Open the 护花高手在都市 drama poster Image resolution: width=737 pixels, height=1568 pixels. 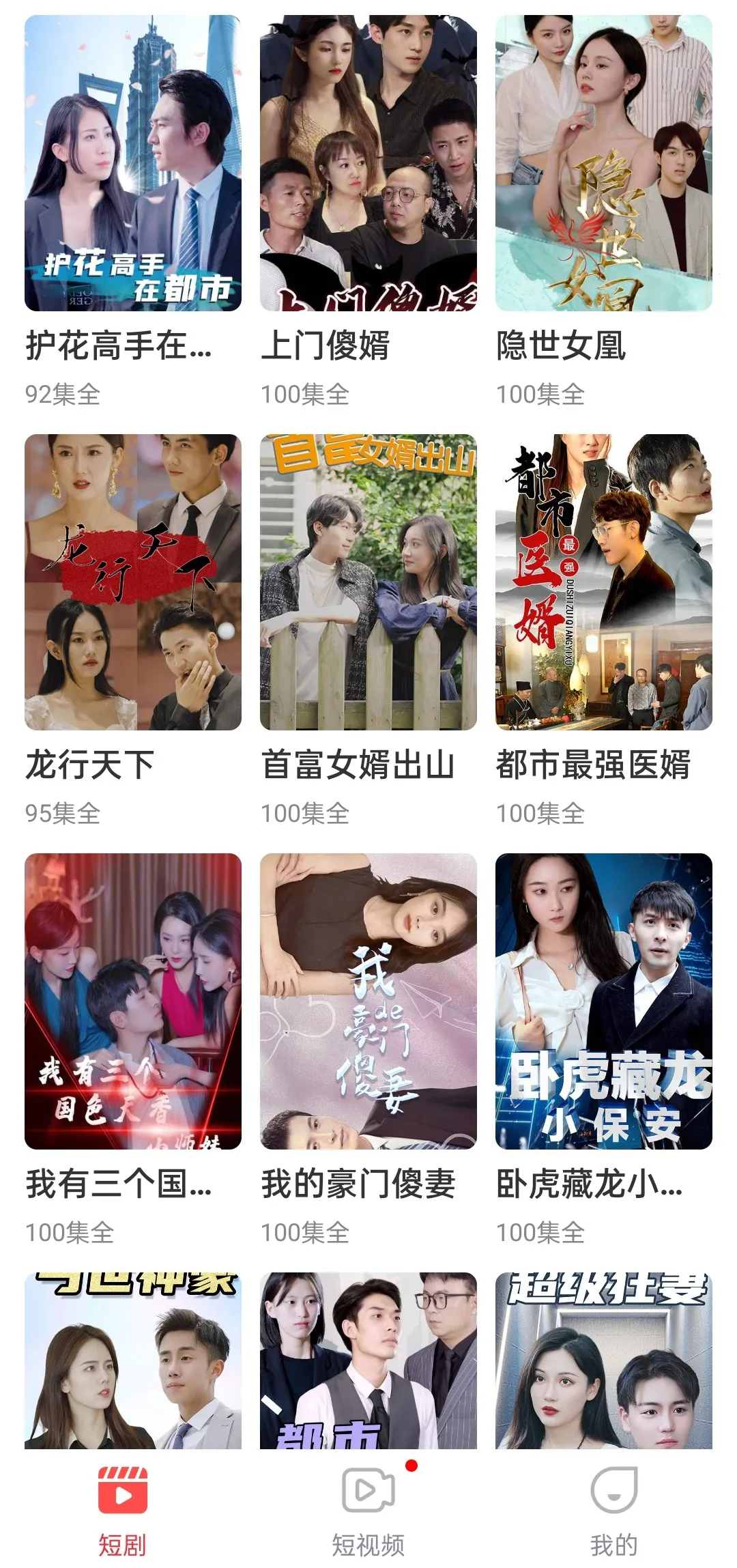134,160
